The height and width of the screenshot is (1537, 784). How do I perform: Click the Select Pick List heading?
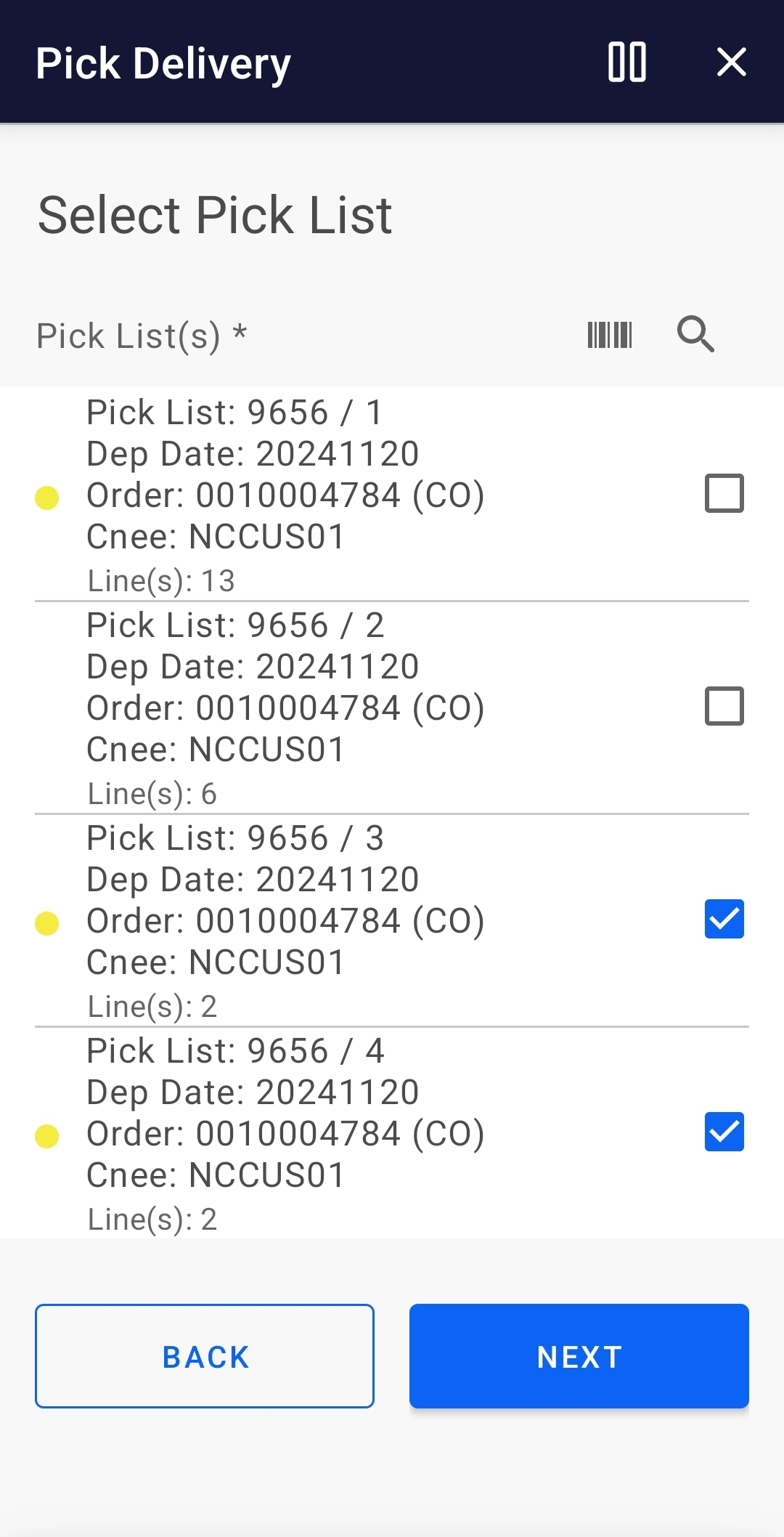215,214
